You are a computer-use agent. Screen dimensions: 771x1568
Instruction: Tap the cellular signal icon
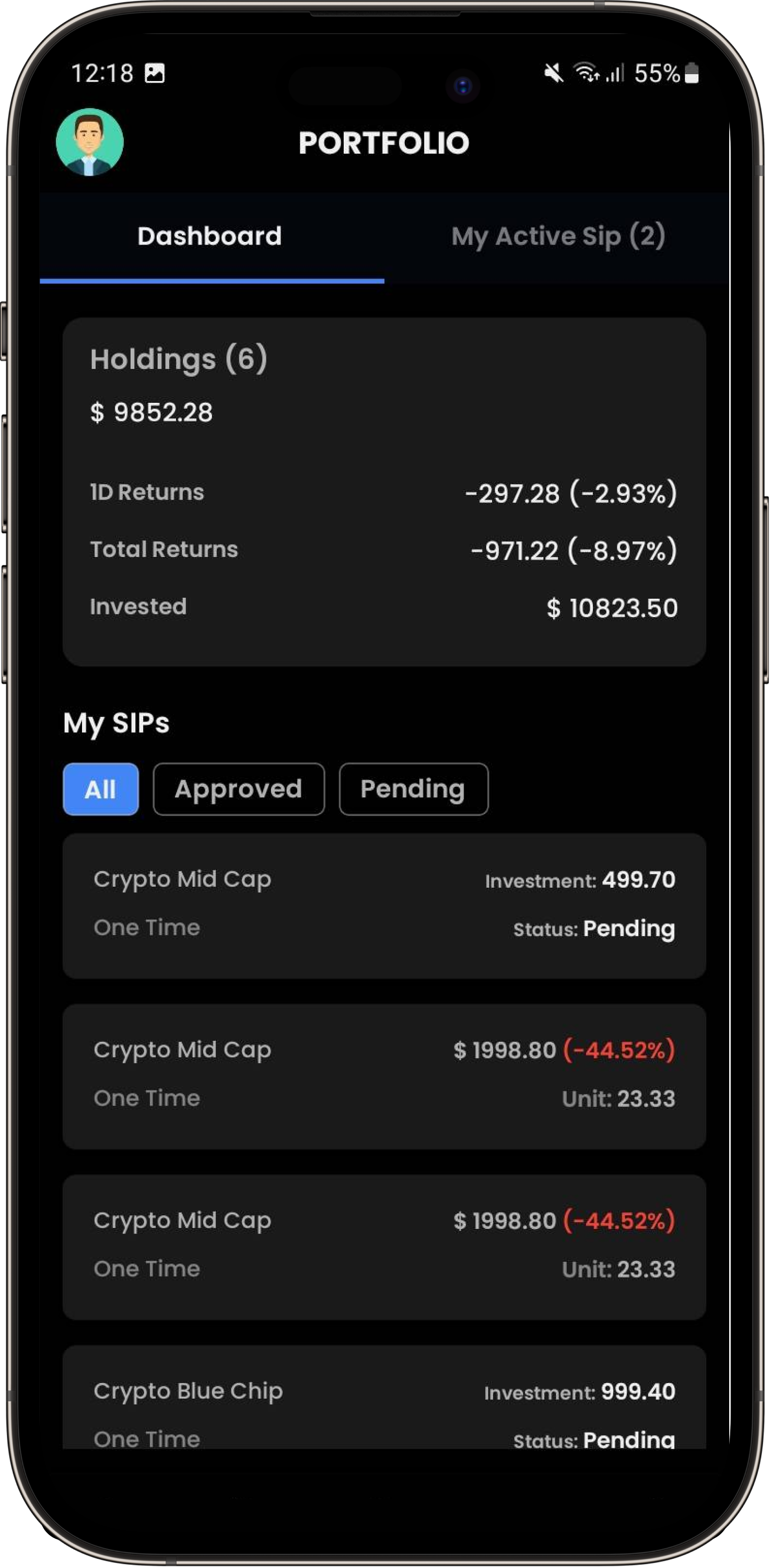(x=616, y=73)
